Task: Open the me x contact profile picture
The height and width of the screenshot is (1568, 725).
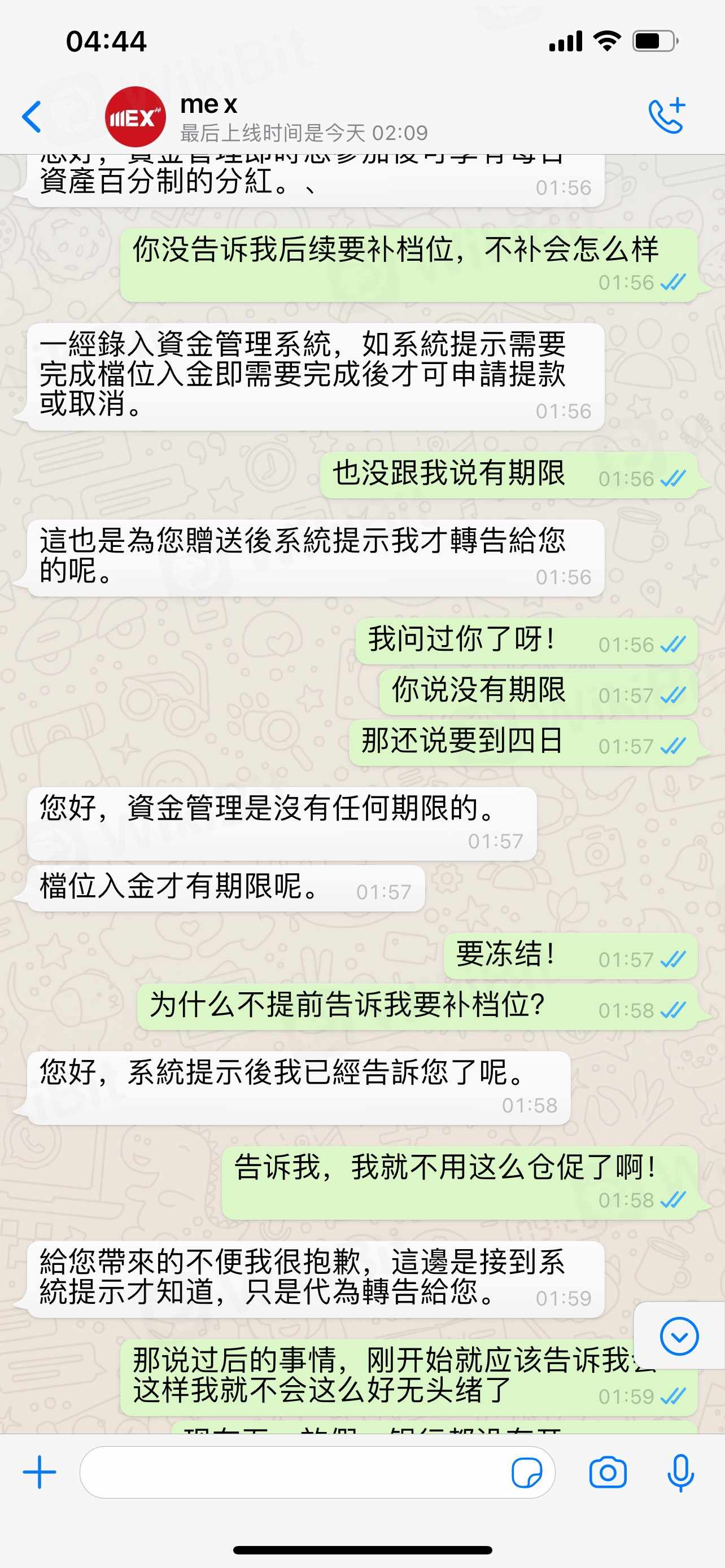Action: 135,117
